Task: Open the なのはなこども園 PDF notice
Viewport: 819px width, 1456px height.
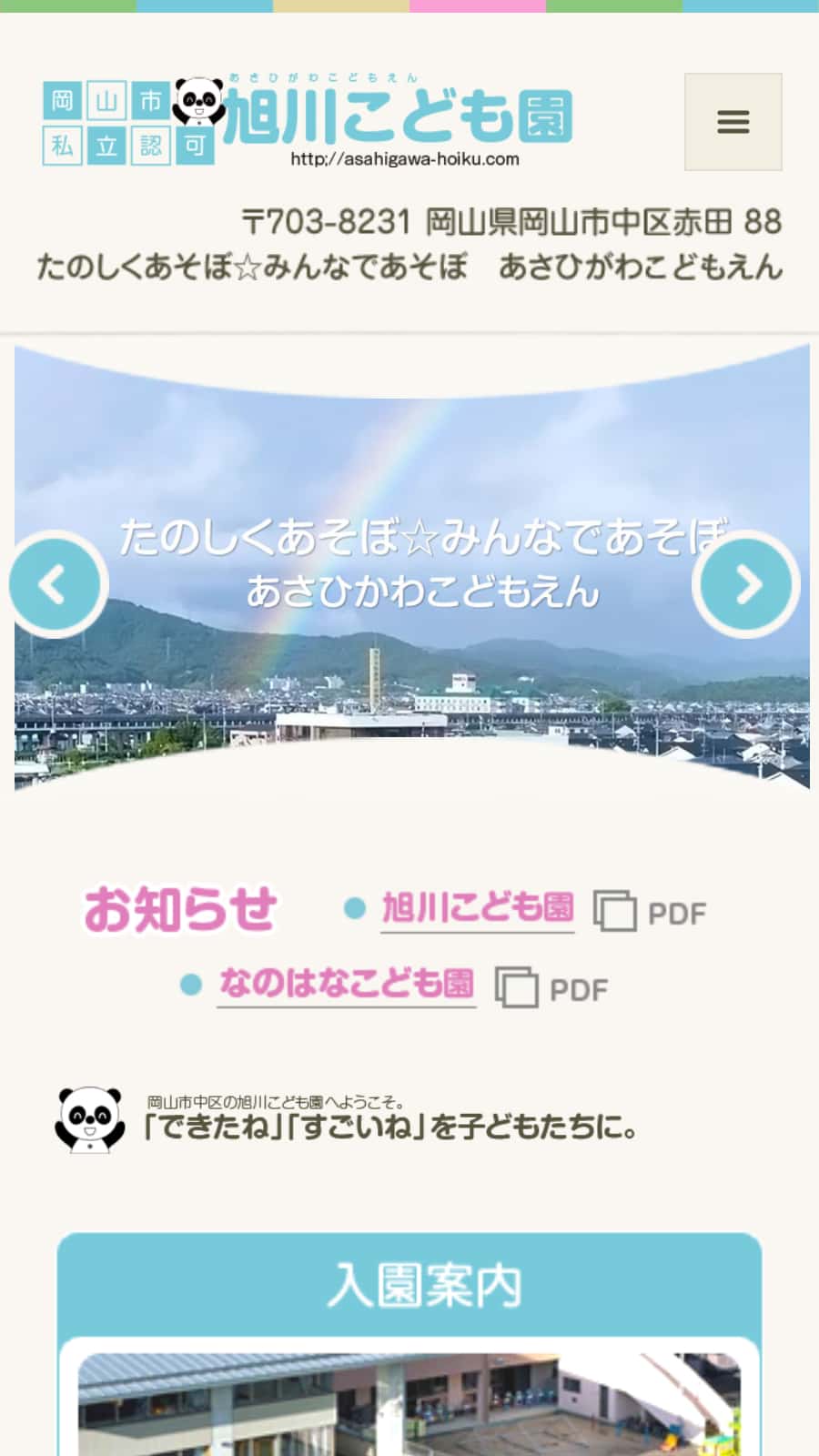Action: (347, 985)
